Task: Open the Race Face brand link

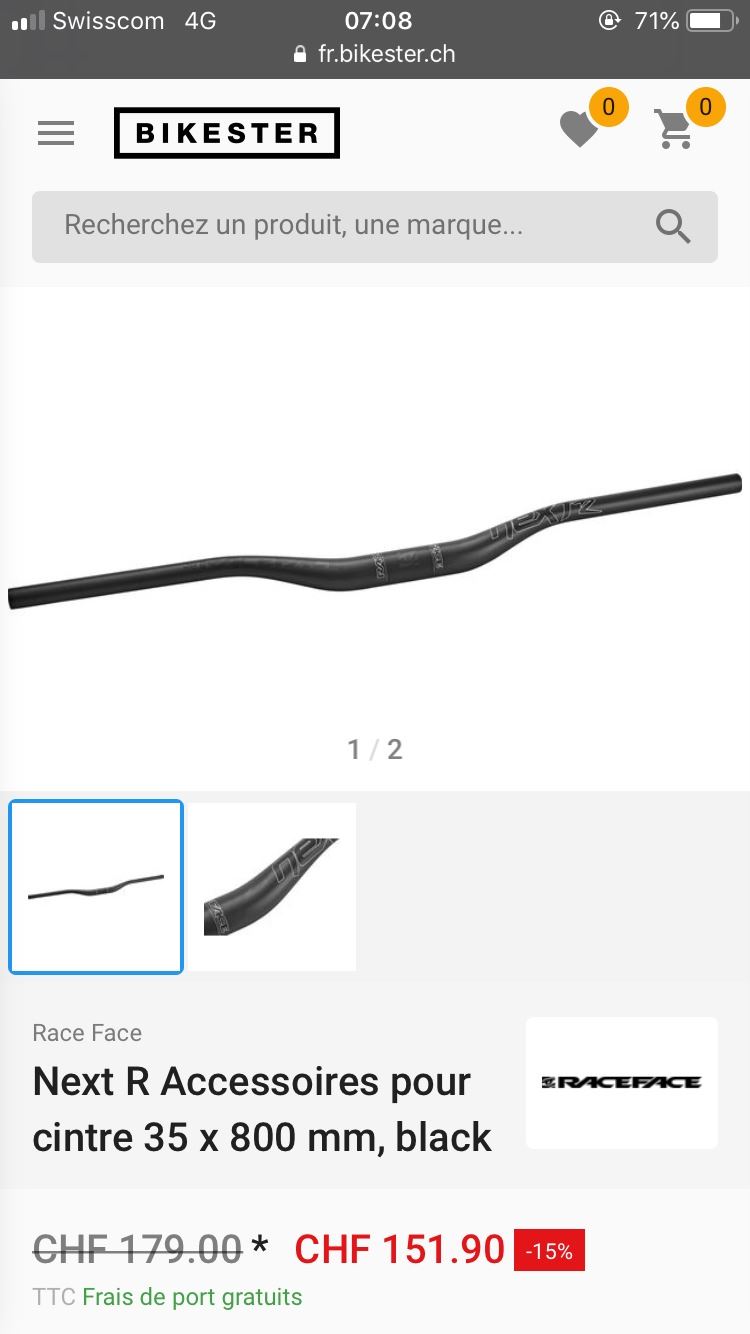Action: click(x=87, y=1033)
